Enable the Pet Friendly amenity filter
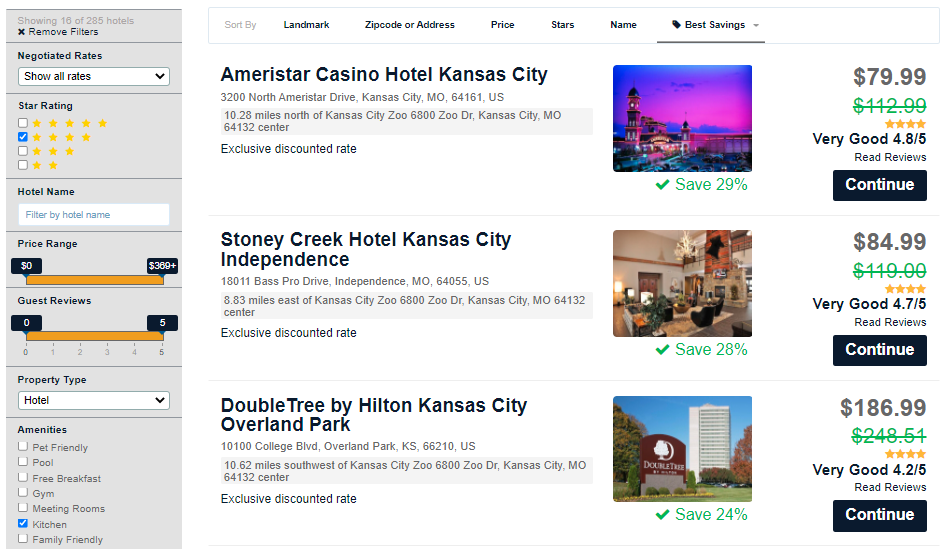 23,447
